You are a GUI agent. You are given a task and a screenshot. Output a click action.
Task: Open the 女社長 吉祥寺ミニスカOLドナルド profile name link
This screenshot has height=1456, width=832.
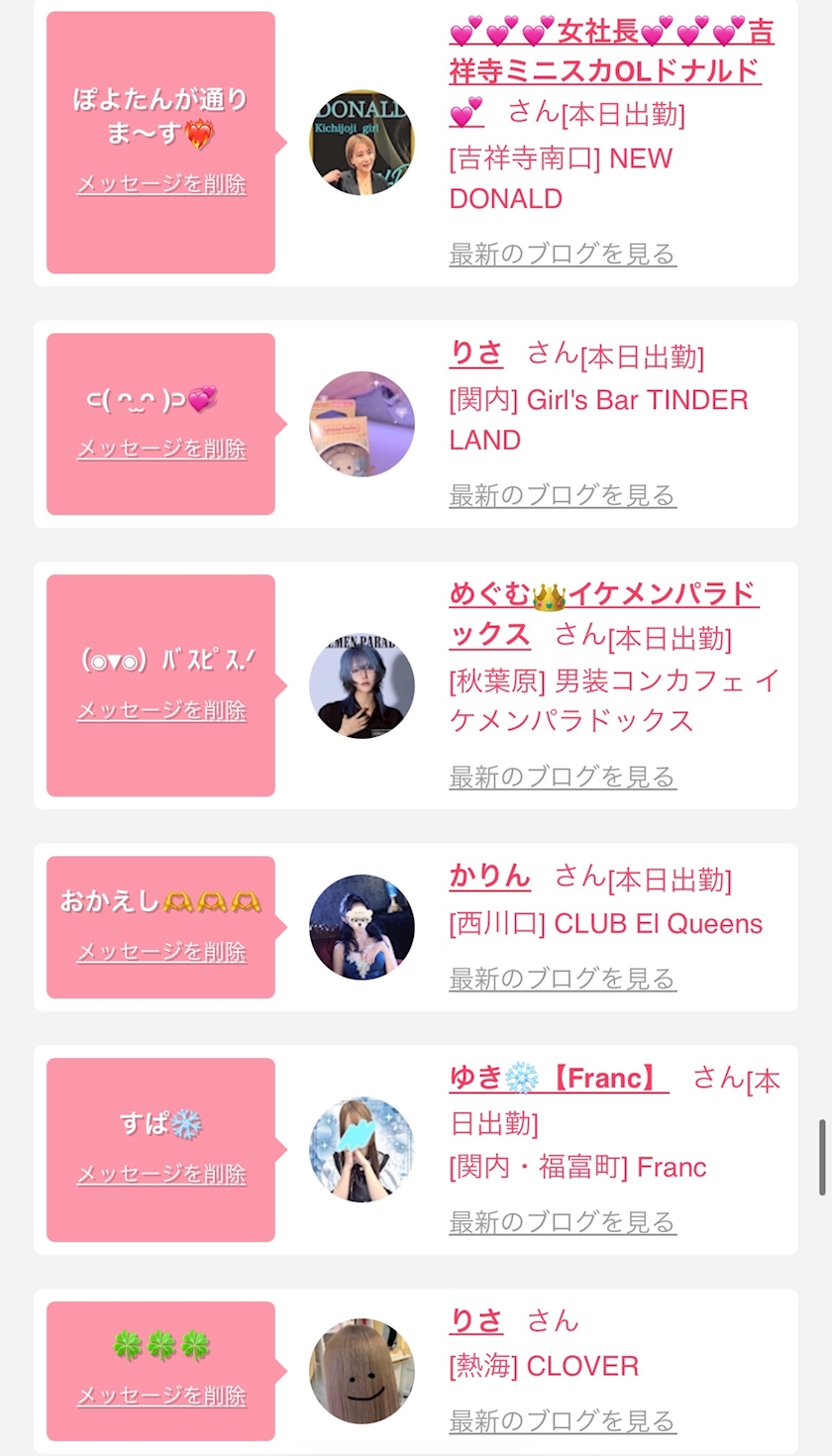pyautogui.click(x=610, y=53)
